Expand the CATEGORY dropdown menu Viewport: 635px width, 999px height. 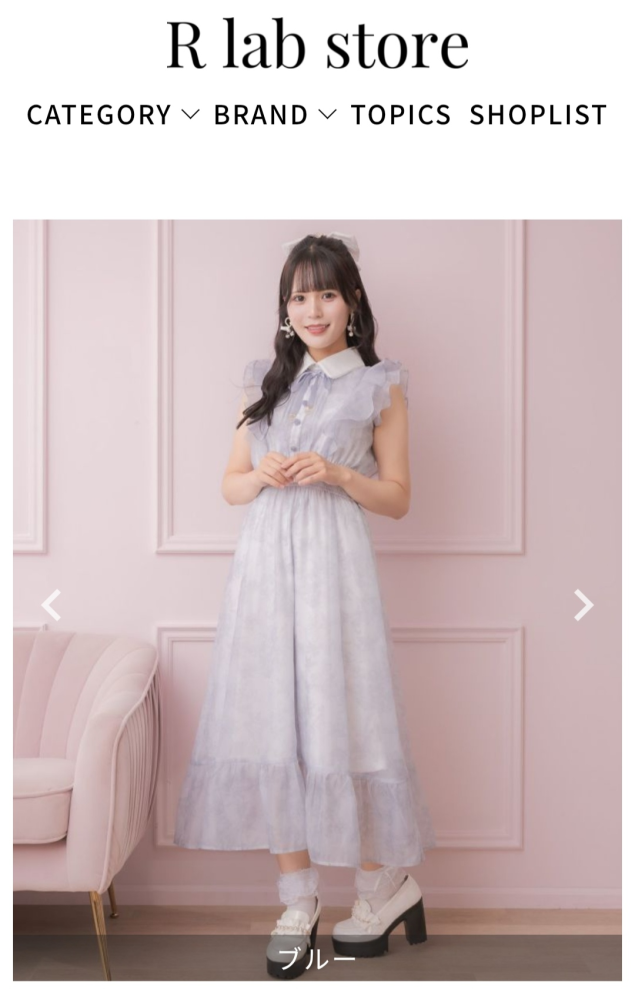(x=112, y=115)
